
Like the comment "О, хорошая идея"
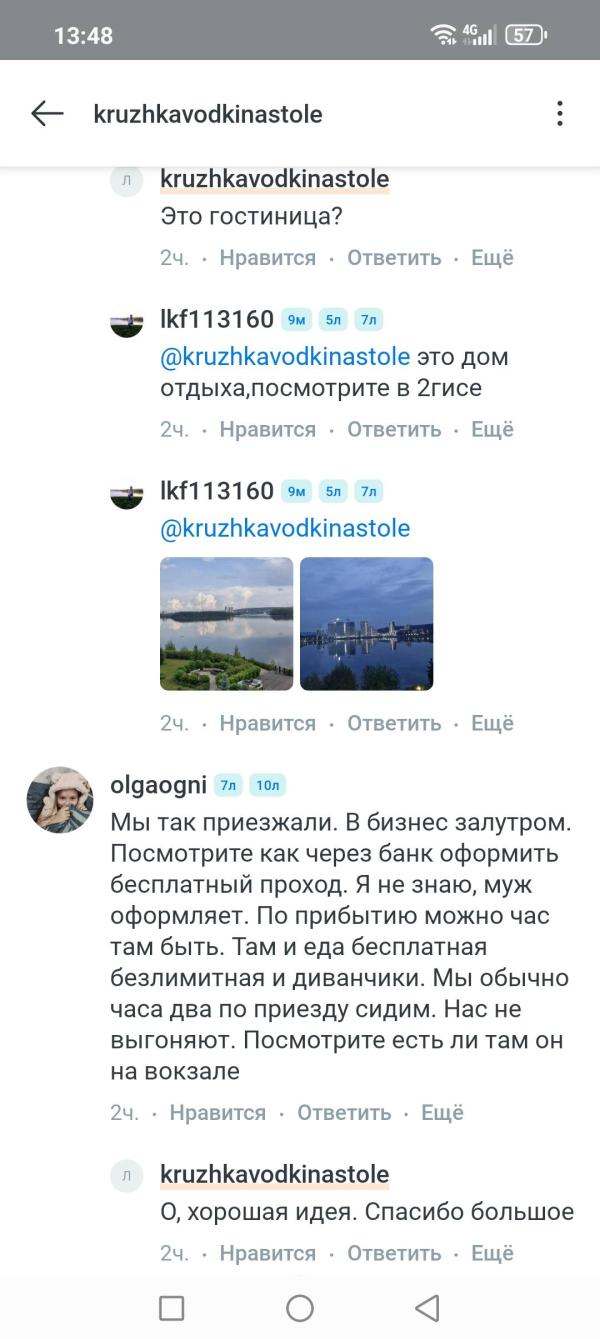[x=267, y=1253]
